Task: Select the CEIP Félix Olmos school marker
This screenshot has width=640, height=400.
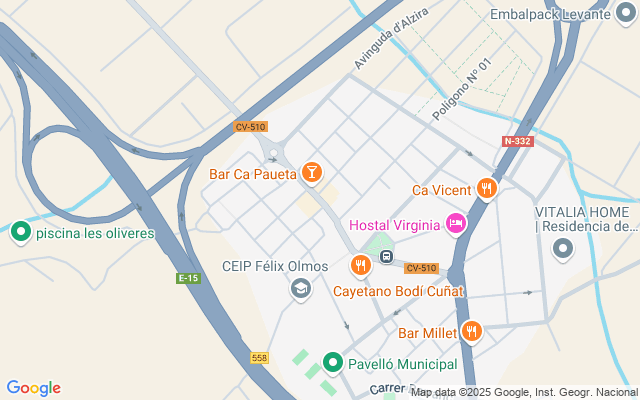Action: 300,289
